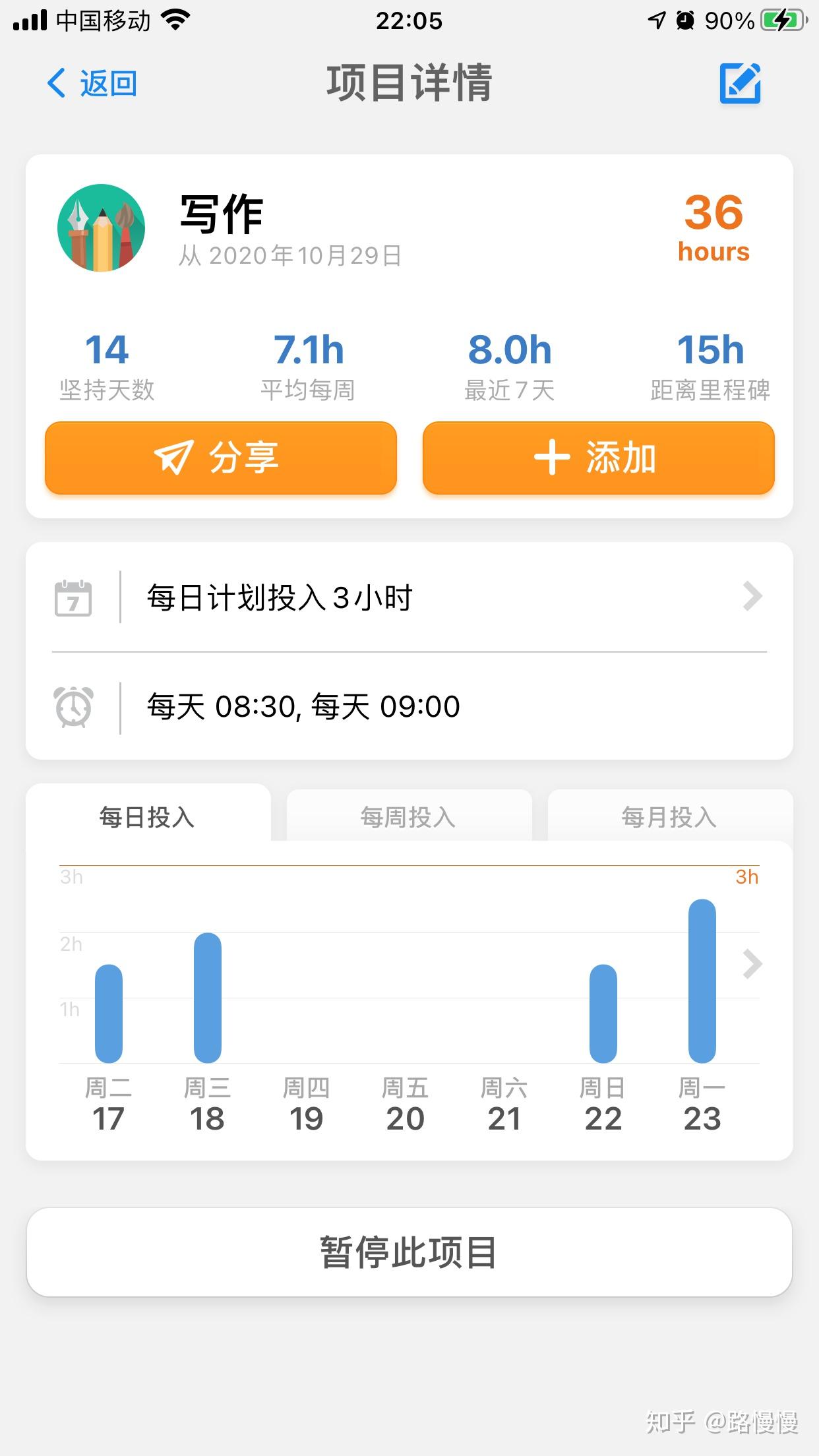Switch to the 每月投入 tab

point(667,816)
